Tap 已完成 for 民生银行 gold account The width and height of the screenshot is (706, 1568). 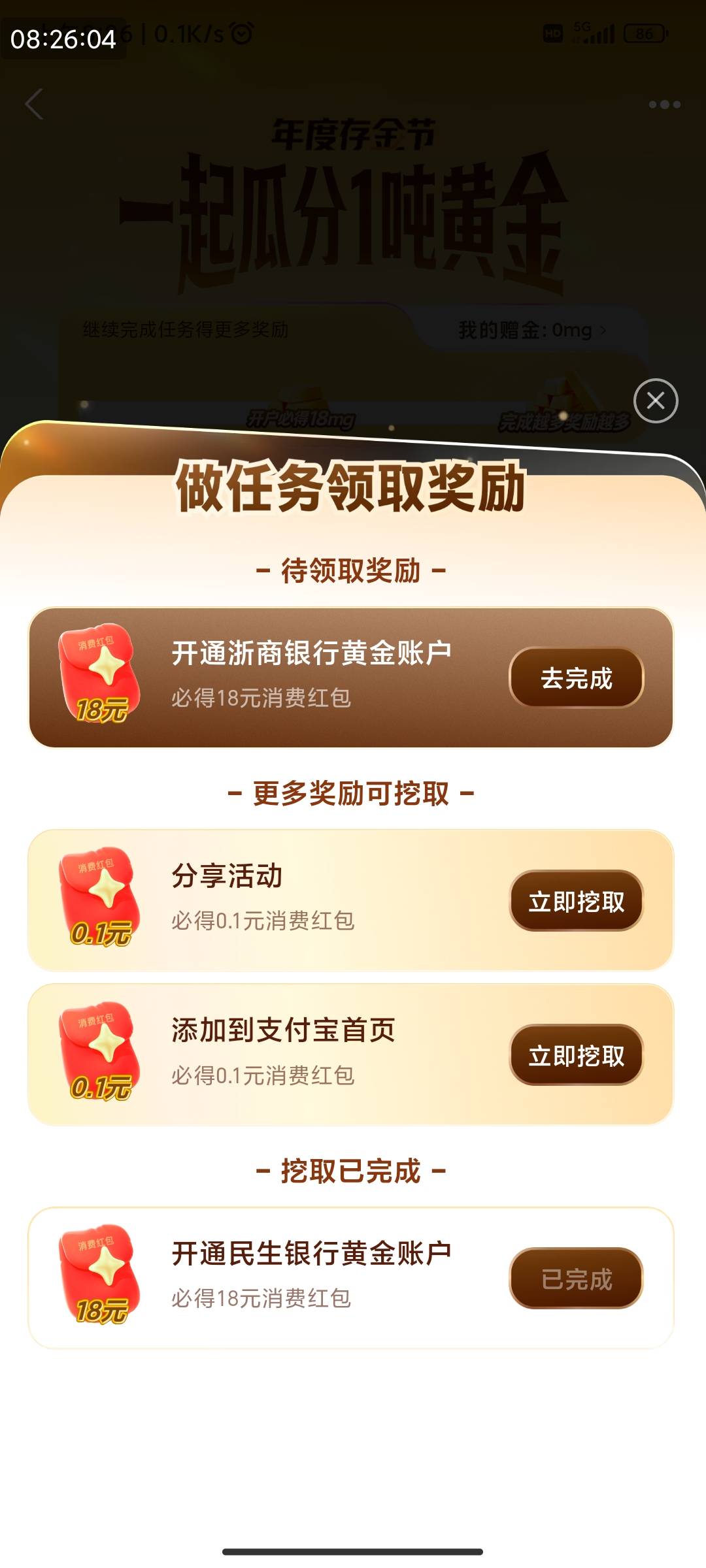[x=577, y=1279]
